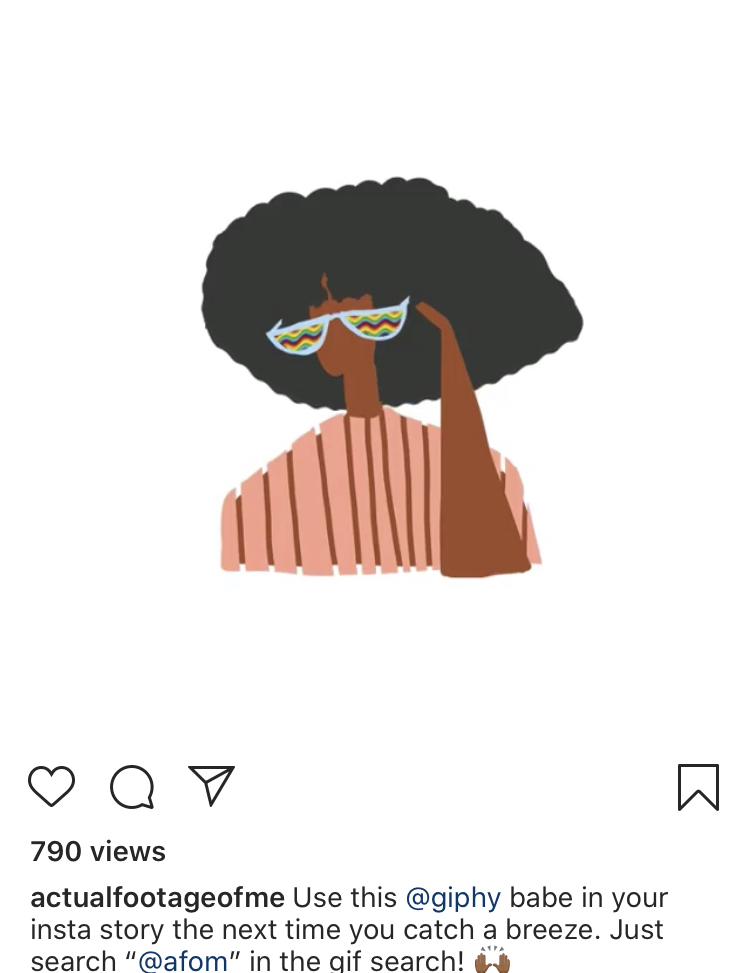Open the @giphy mention link
750x973 pixels.
pos(453,898)
